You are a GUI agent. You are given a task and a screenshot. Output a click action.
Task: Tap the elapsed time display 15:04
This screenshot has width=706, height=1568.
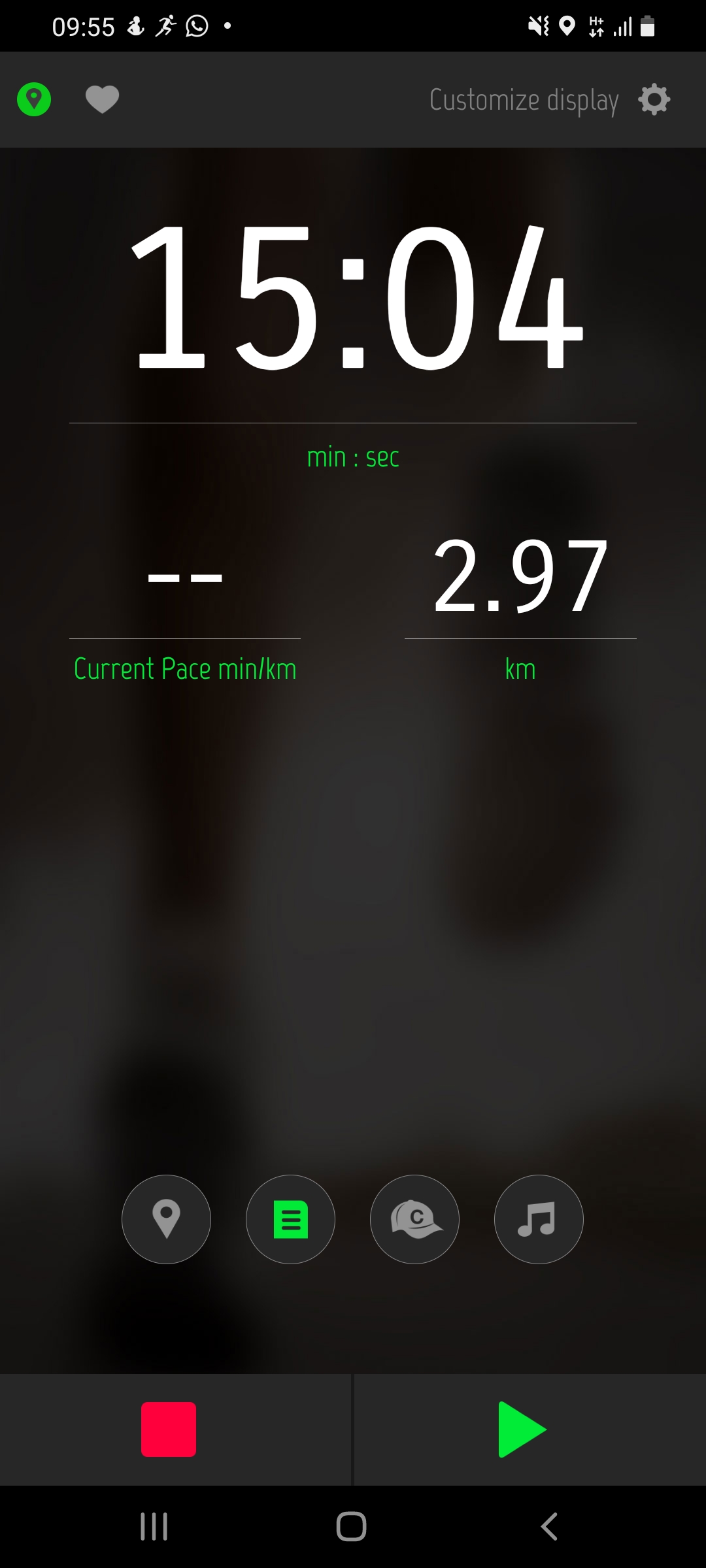click(353, 297)
